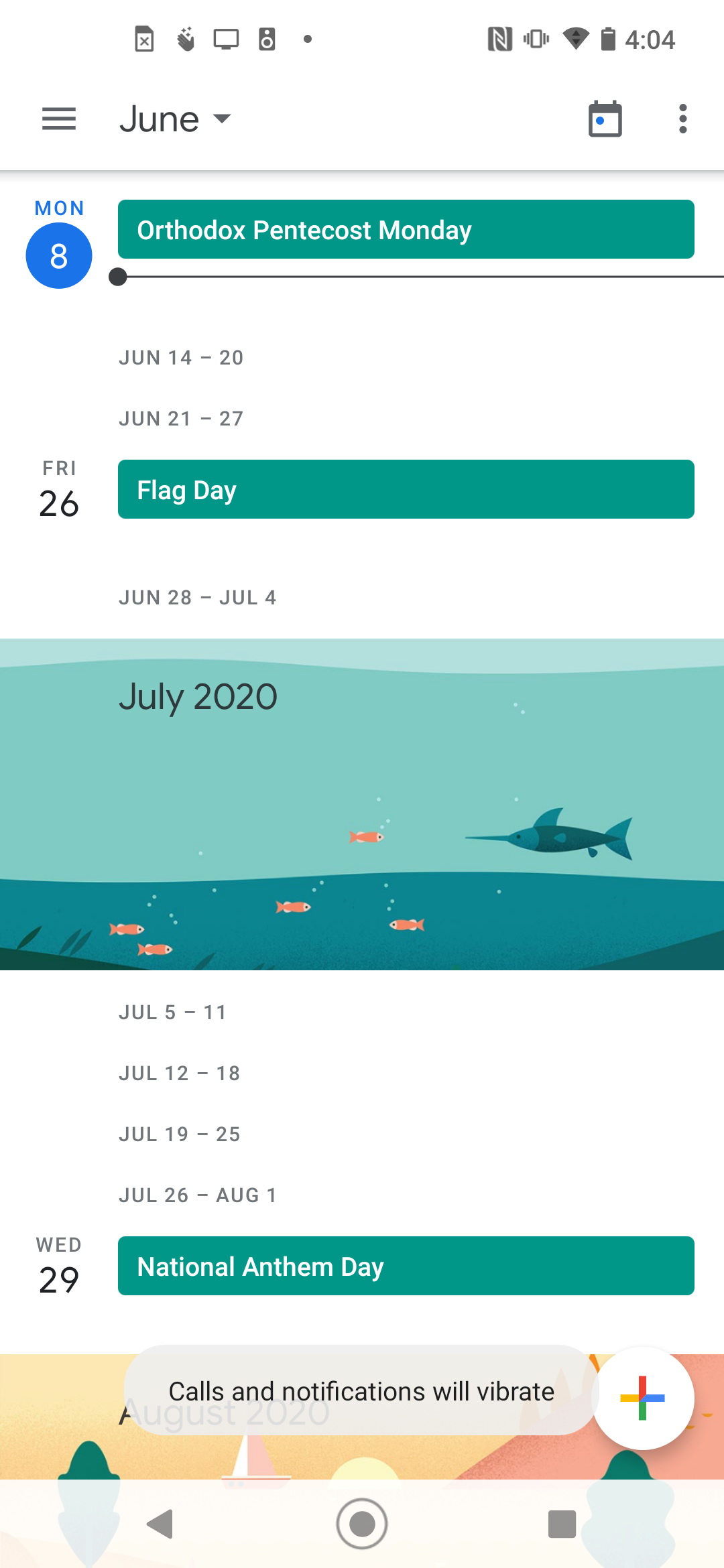Go back with the system back button
This screenshot has height=1568, width=724.
click(x=161, y=1524)
